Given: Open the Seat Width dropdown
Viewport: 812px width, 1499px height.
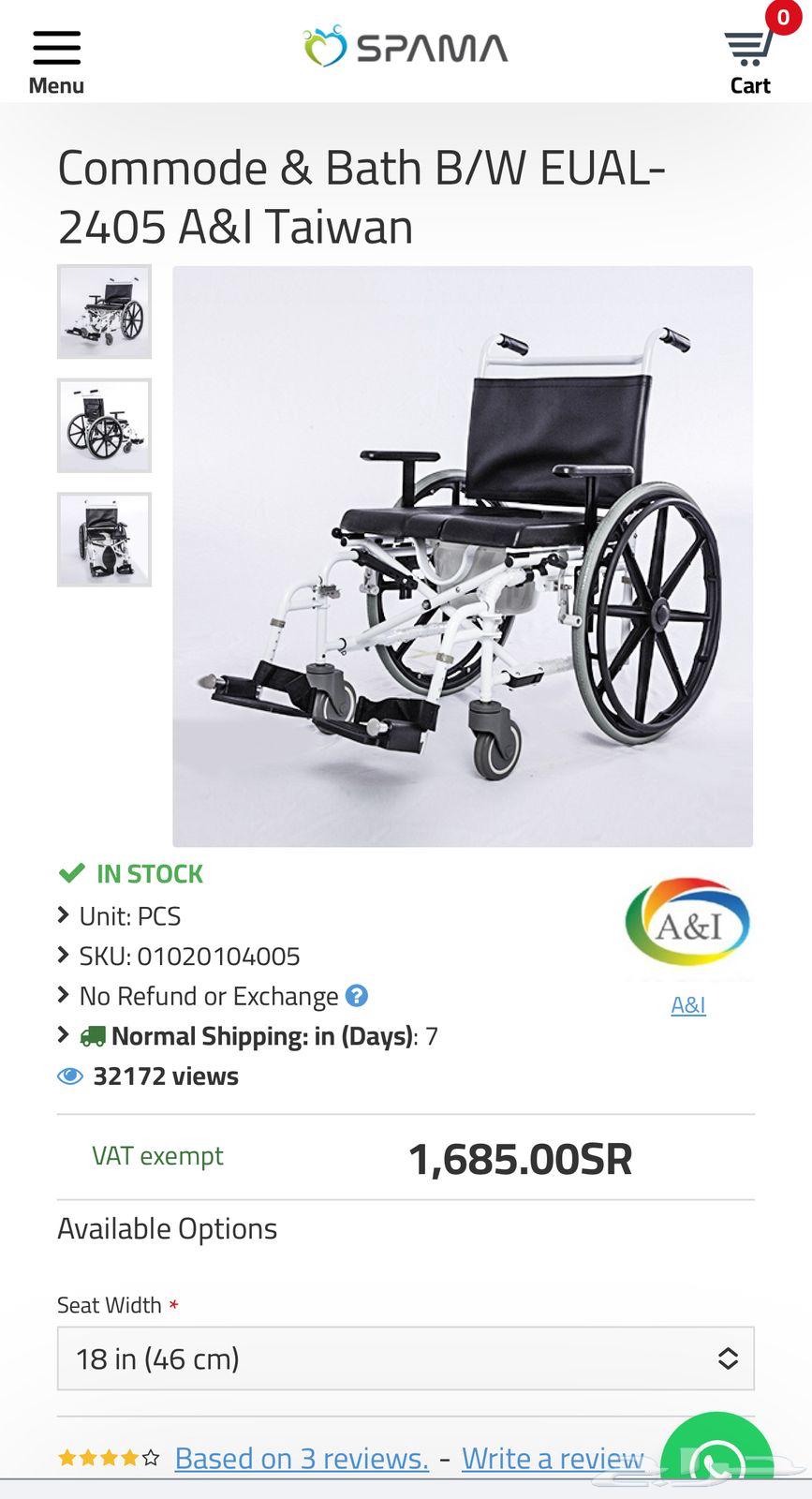Looking at the screenshot, I should point(406,1358).
